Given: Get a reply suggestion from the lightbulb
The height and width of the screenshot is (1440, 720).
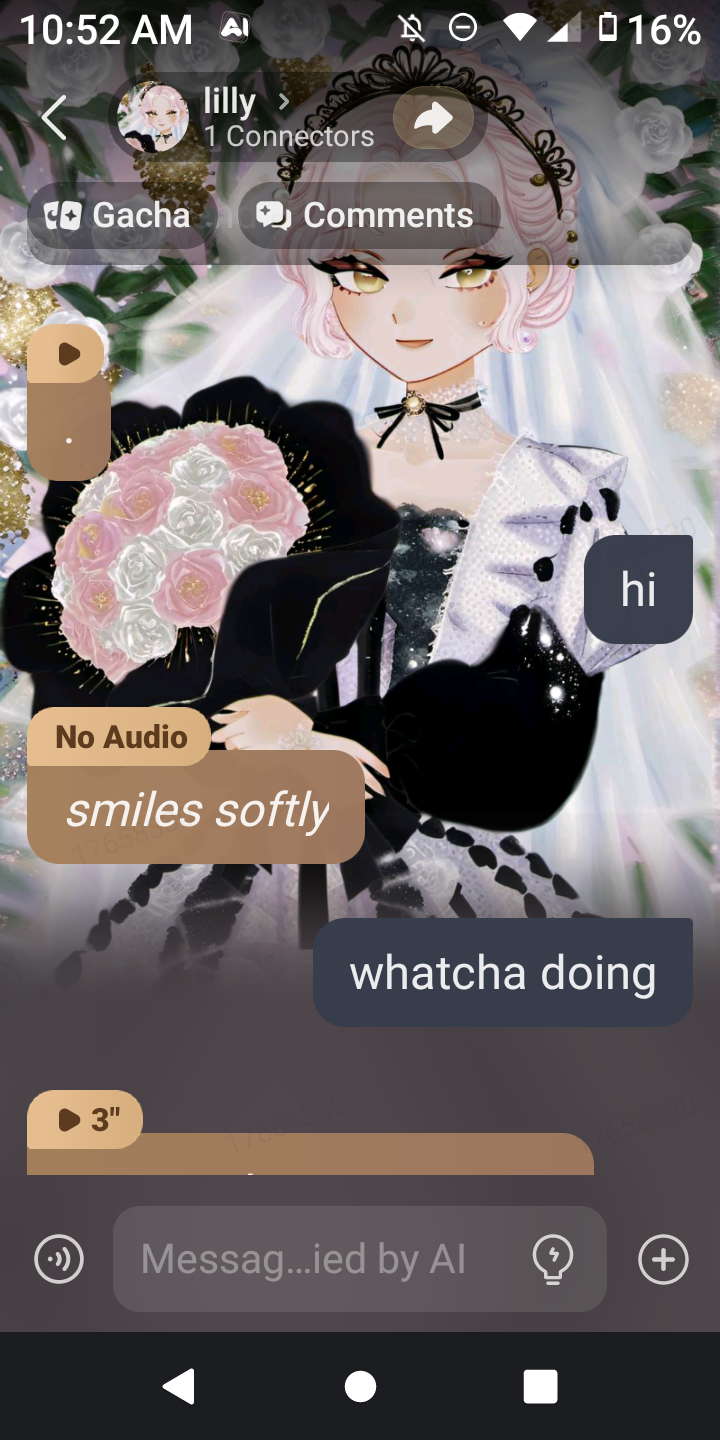Looking at the screenshot, I should pyautogui.click(x=553, y=1259).
